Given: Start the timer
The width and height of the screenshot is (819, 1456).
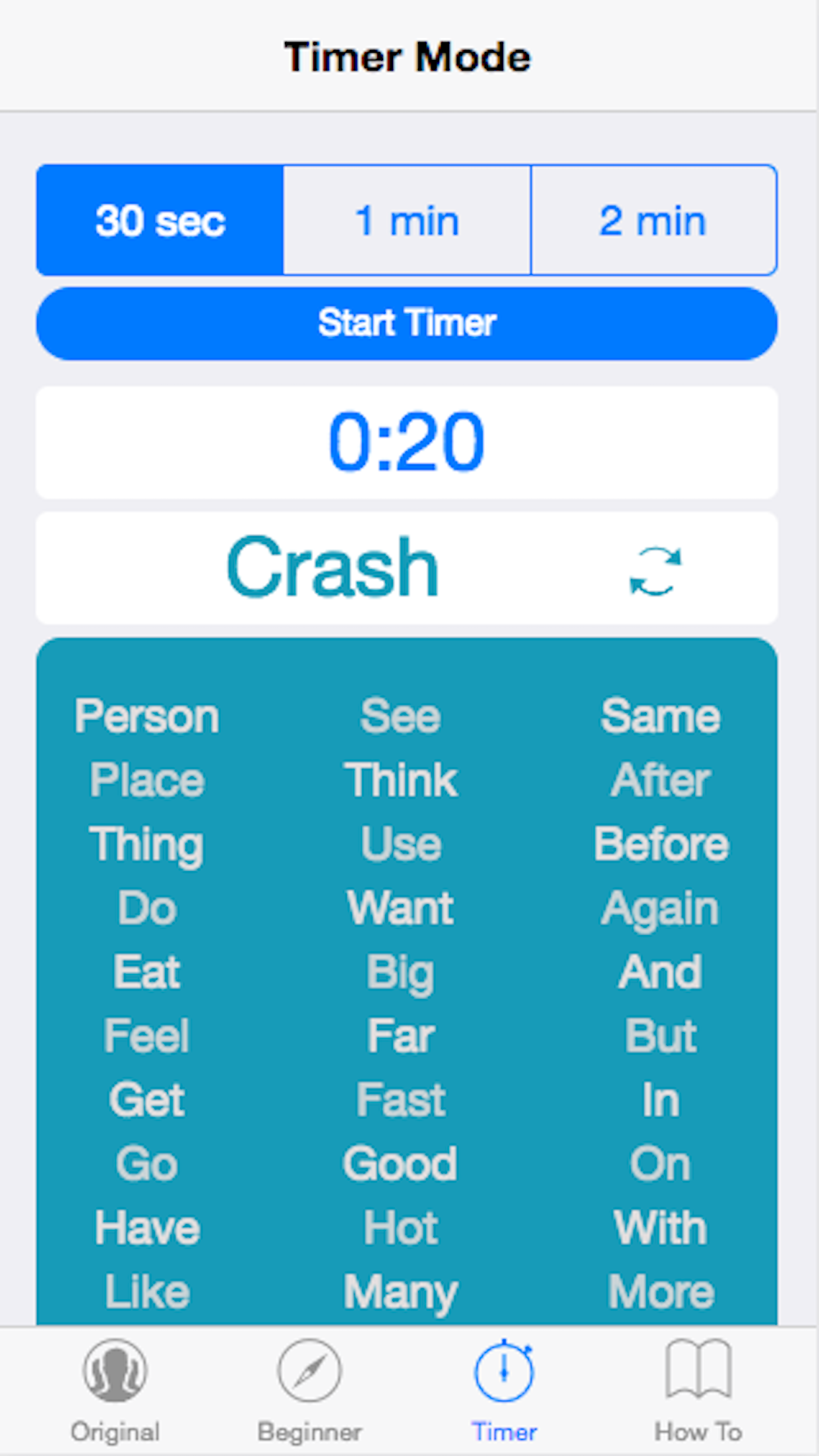Looking at the screenshot, I should pos(407,323).
